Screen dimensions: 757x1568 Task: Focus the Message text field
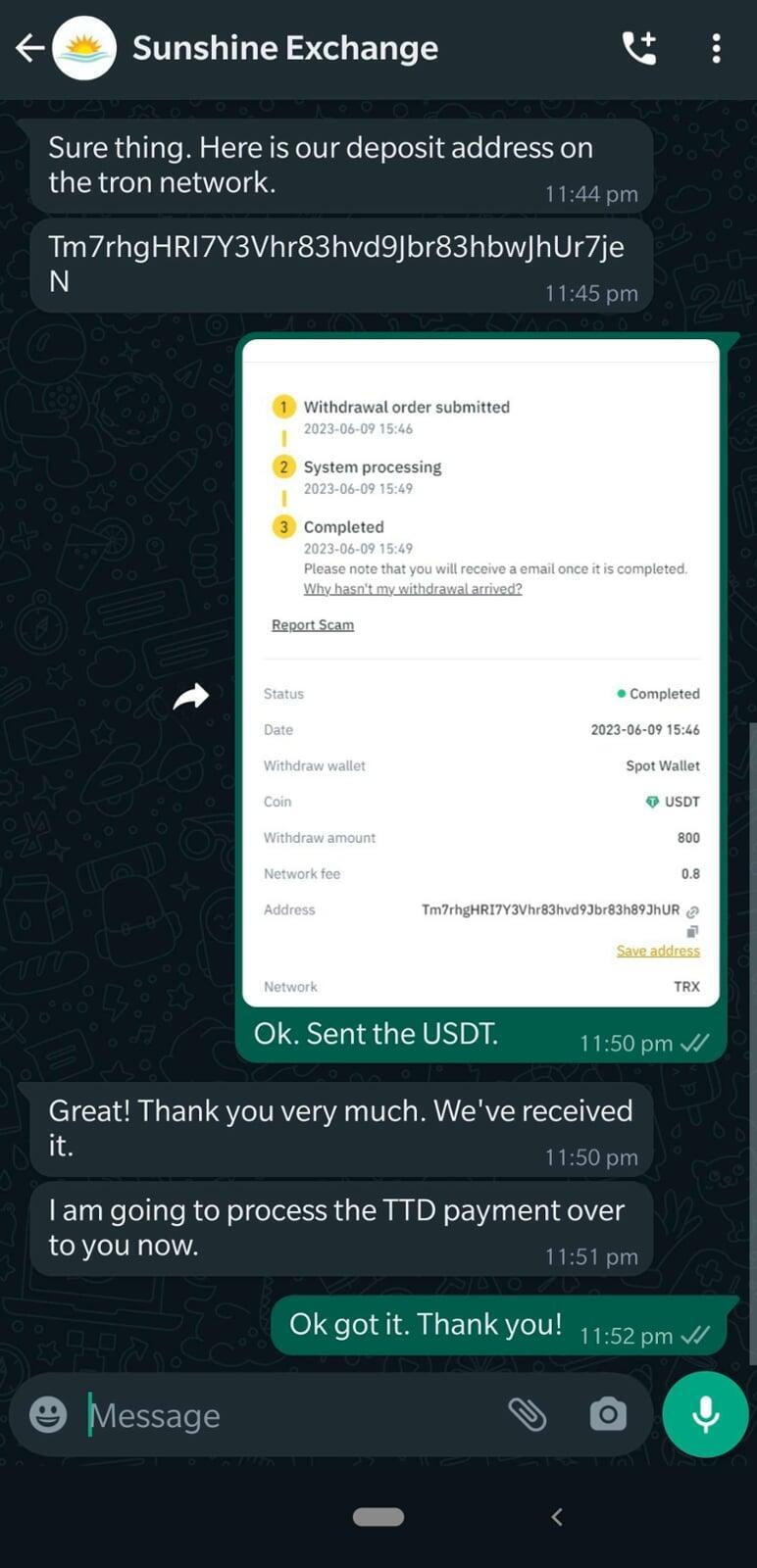click(284, 1415)
